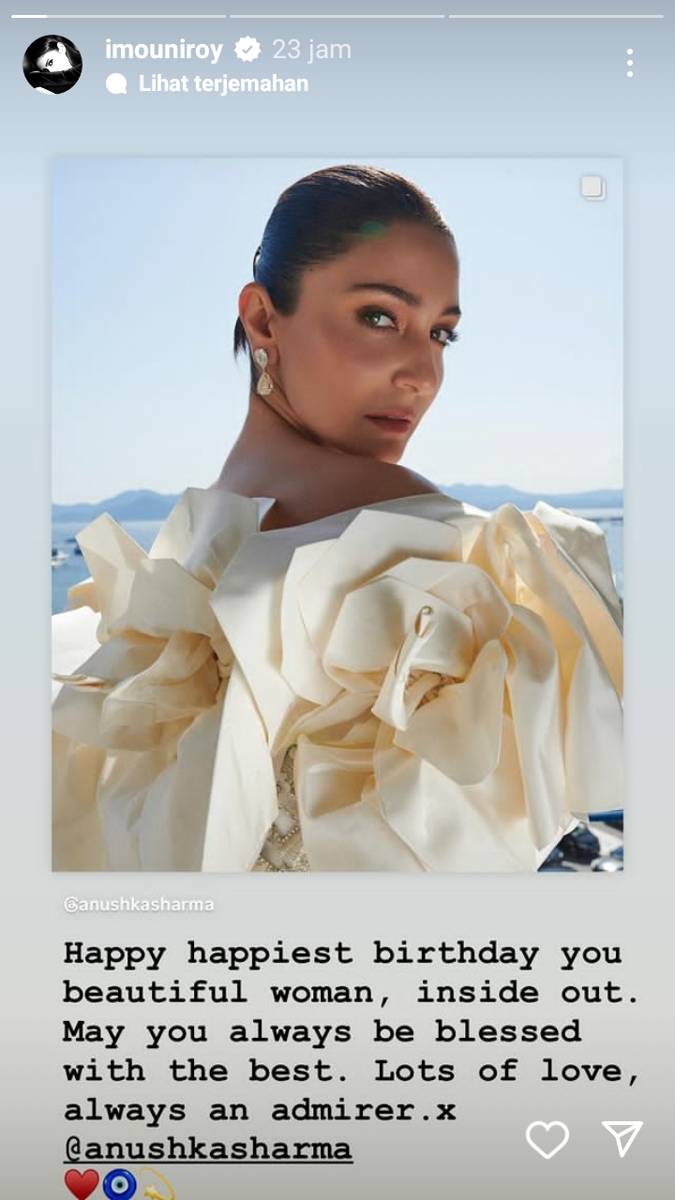Open the three-dot overflow menu
The width and height of the screenshot is (675, 1200).
pyautogui.click(x=629, y=63)
